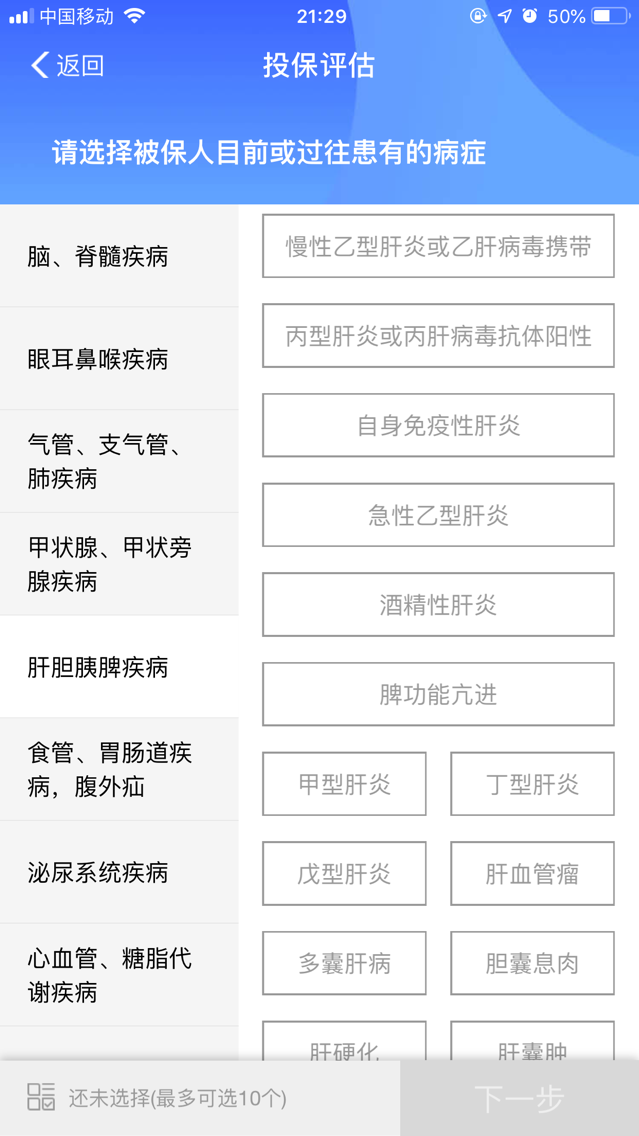Select the 酒精性肝炎 option
The image size is (639, 1136).
click(438, 605)
